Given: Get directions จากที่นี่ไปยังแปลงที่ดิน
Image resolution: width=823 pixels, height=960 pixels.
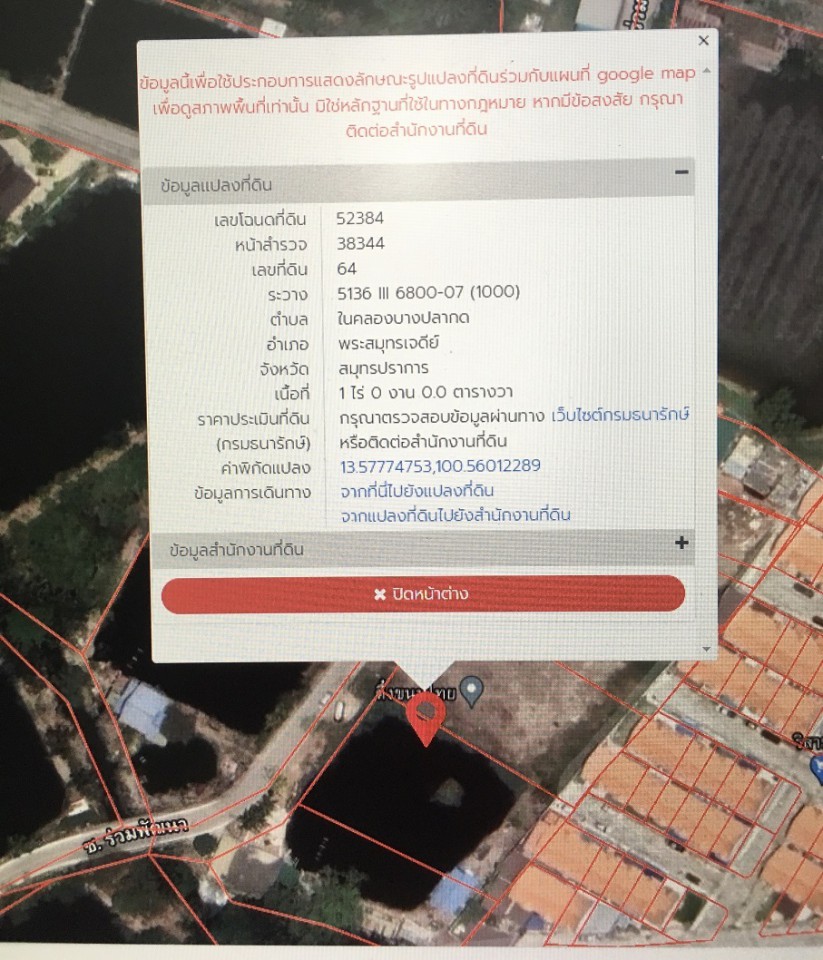Looking at the screenshot, I should [x=416, y=491].
